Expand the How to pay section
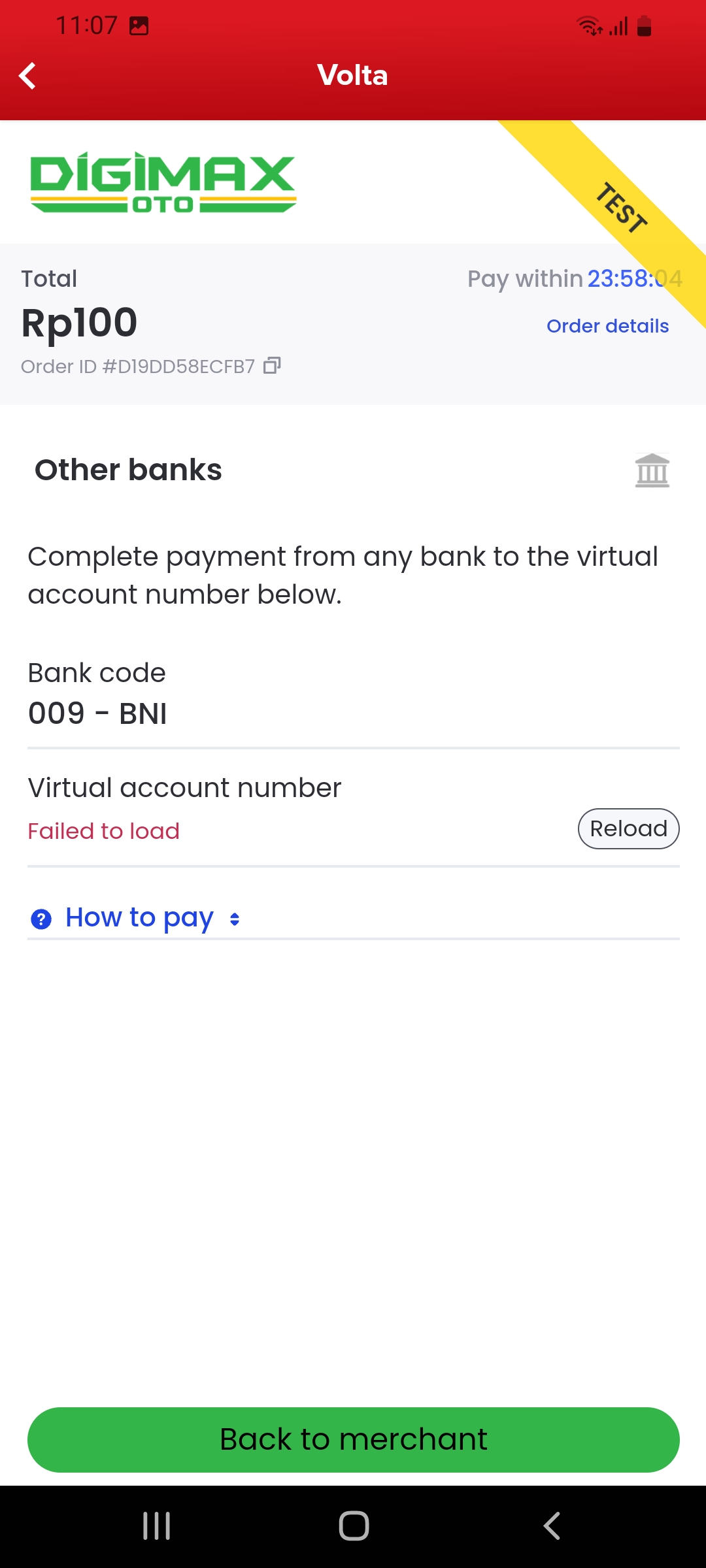 pyautogui.click(x=139, y=918)
